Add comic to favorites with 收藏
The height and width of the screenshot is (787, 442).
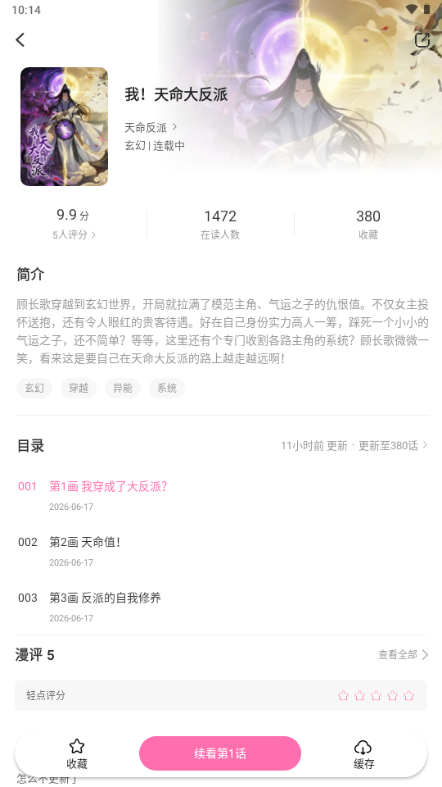[77, 754]
